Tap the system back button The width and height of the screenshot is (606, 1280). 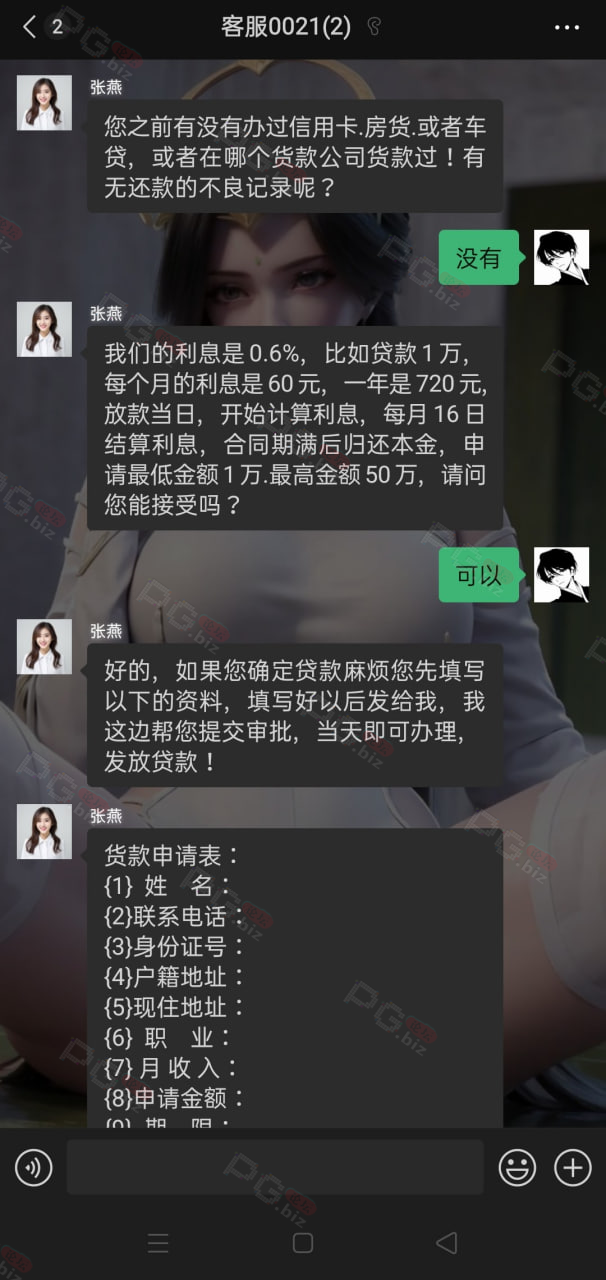click(447, 1242)
